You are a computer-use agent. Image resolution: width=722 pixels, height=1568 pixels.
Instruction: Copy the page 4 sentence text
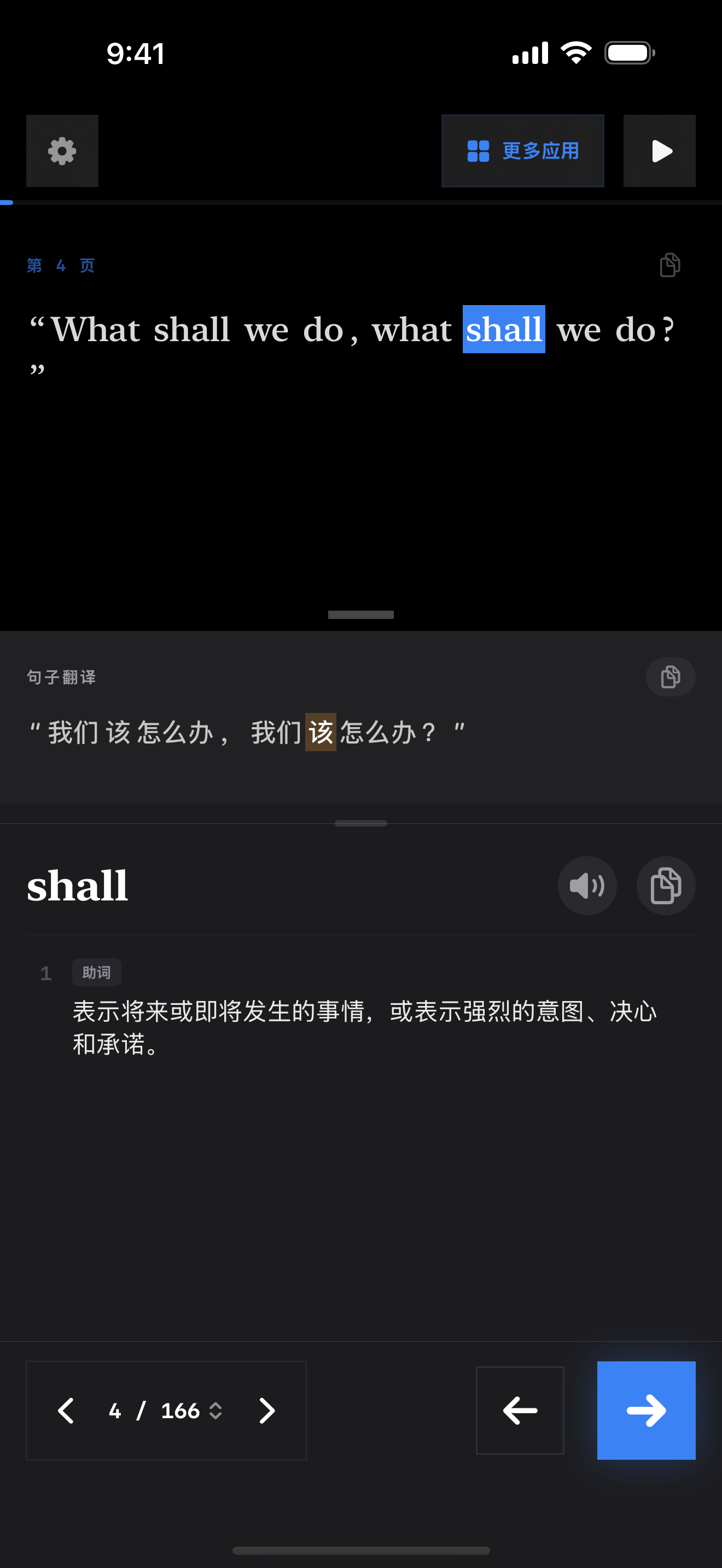pos(669,265)
